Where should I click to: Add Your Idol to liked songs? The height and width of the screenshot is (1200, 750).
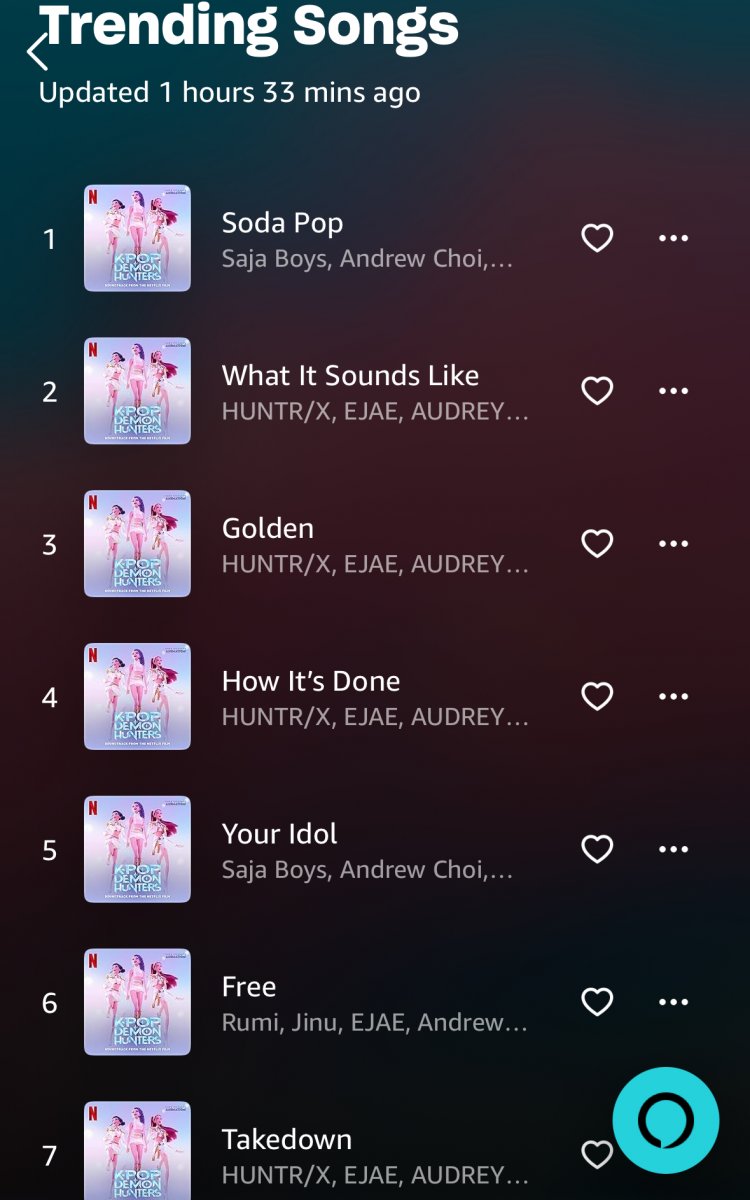(x=597, y=850)
